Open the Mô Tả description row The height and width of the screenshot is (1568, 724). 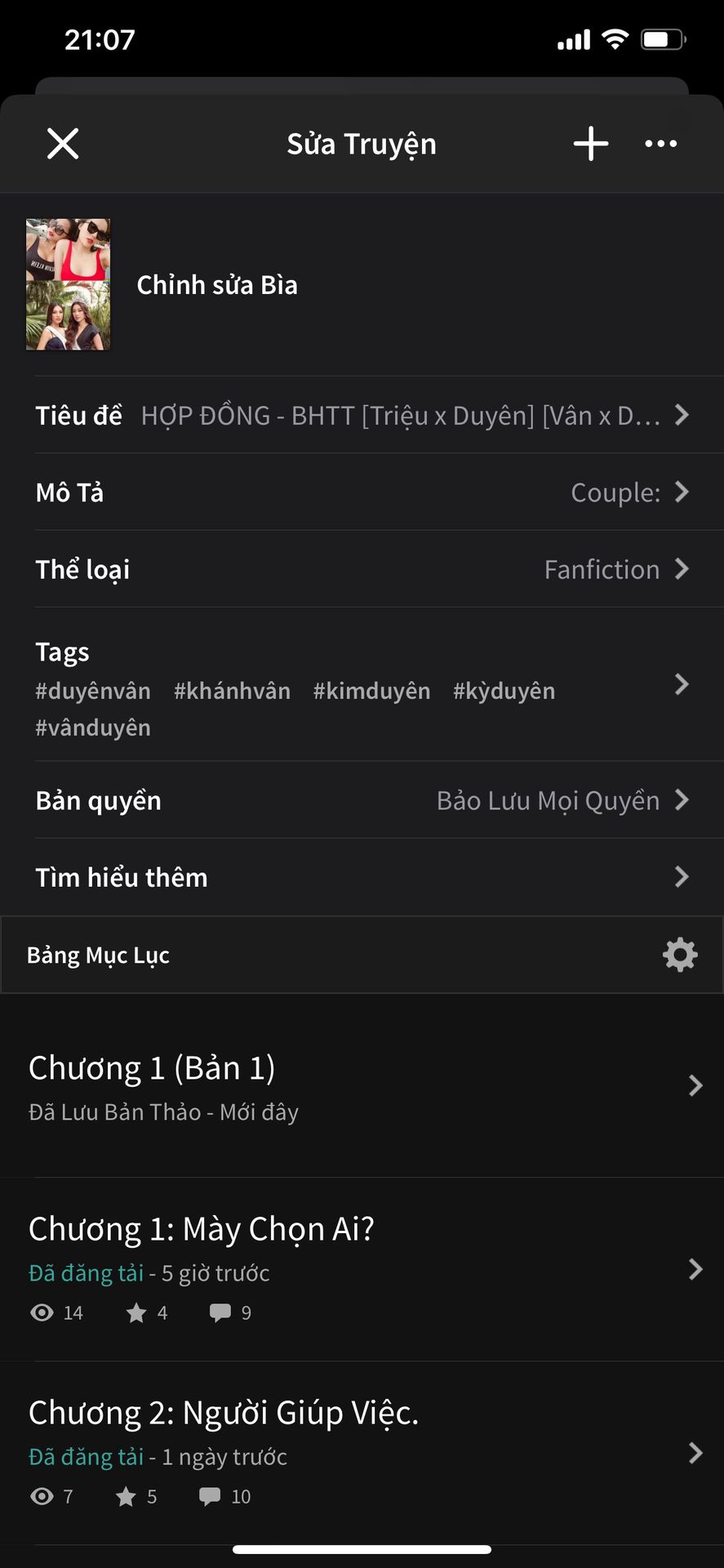[x=362, y=492]
